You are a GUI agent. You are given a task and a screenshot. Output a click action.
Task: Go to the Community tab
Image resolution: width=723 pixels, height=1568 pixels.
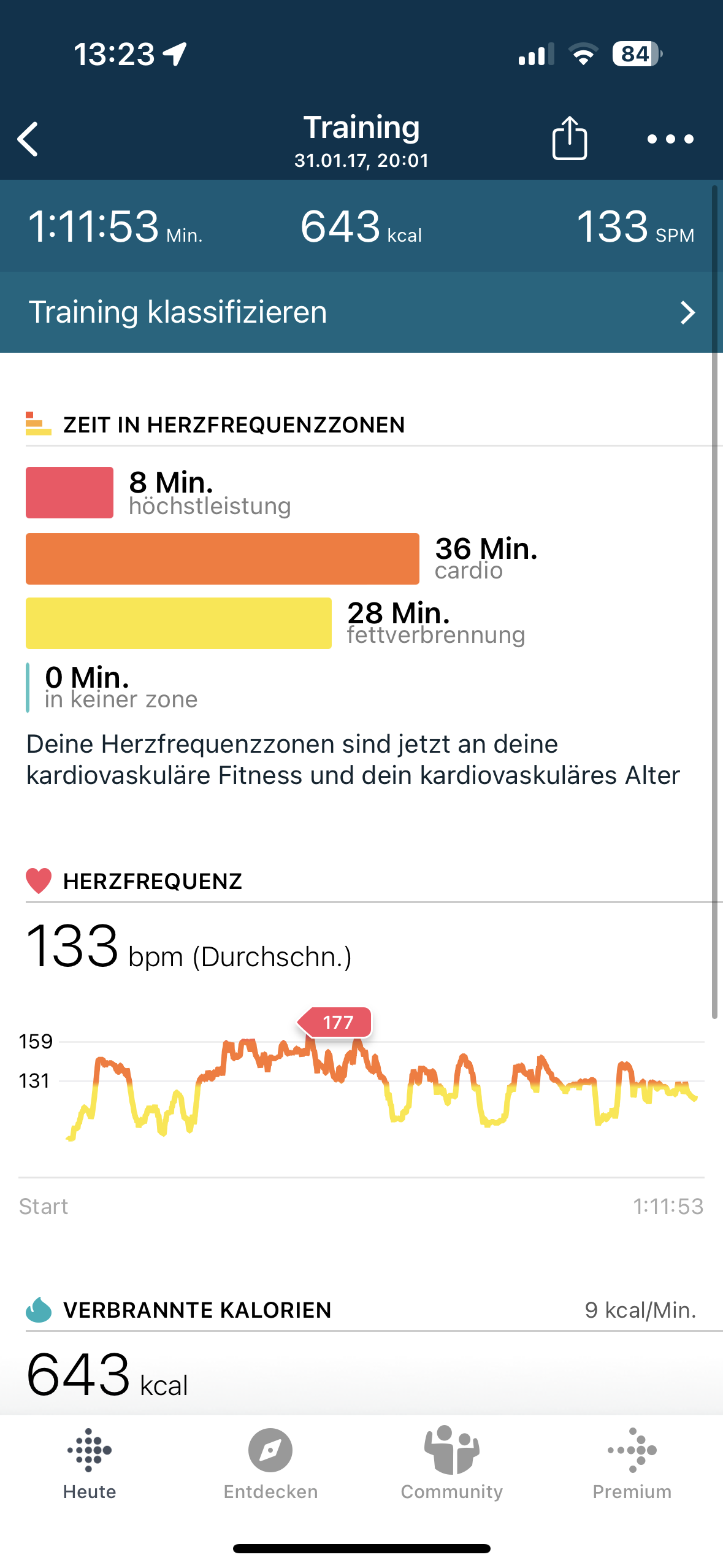point(451,1464)
